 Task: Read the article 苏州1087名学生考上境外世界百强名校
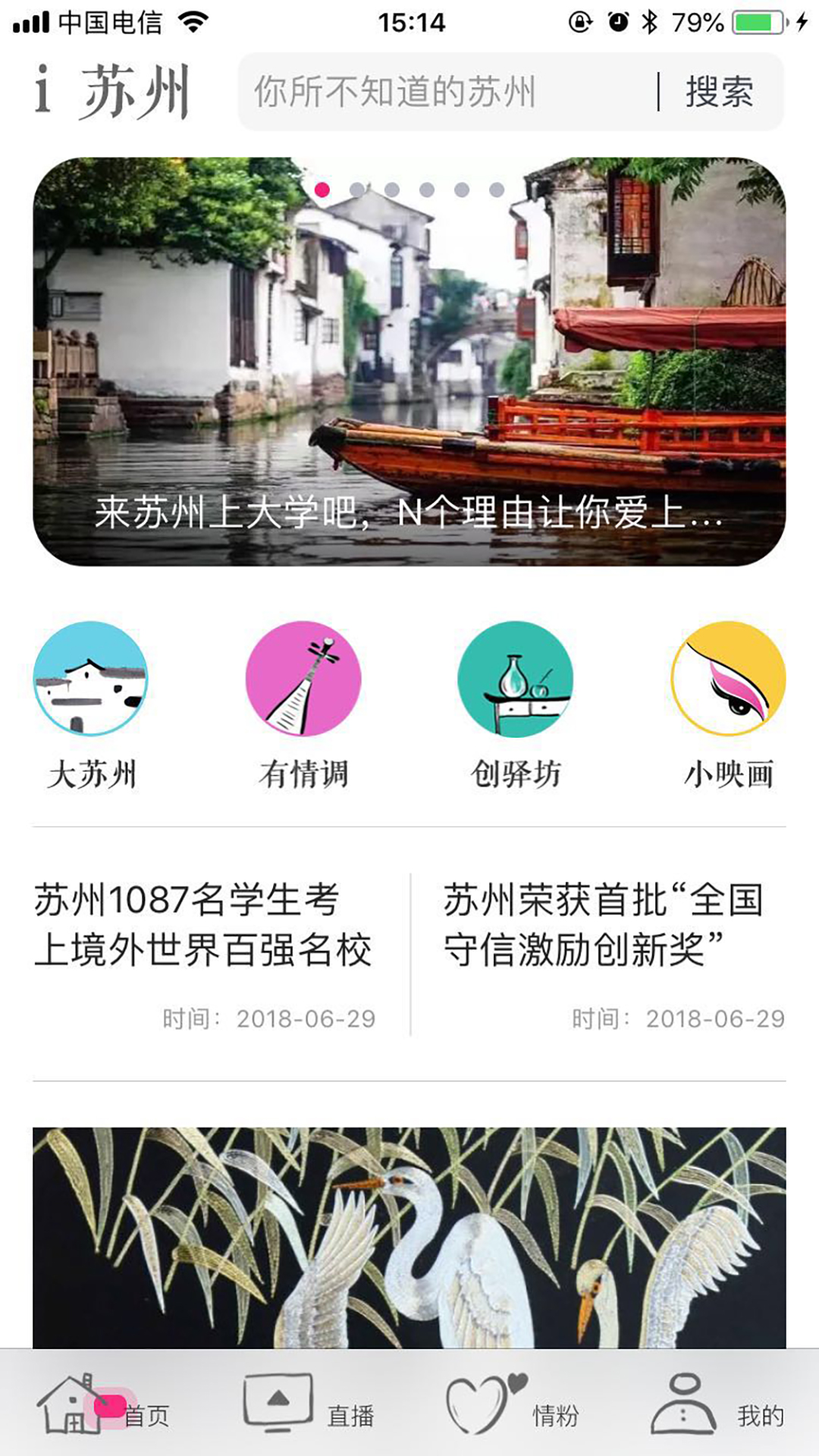tap(205, 952)
